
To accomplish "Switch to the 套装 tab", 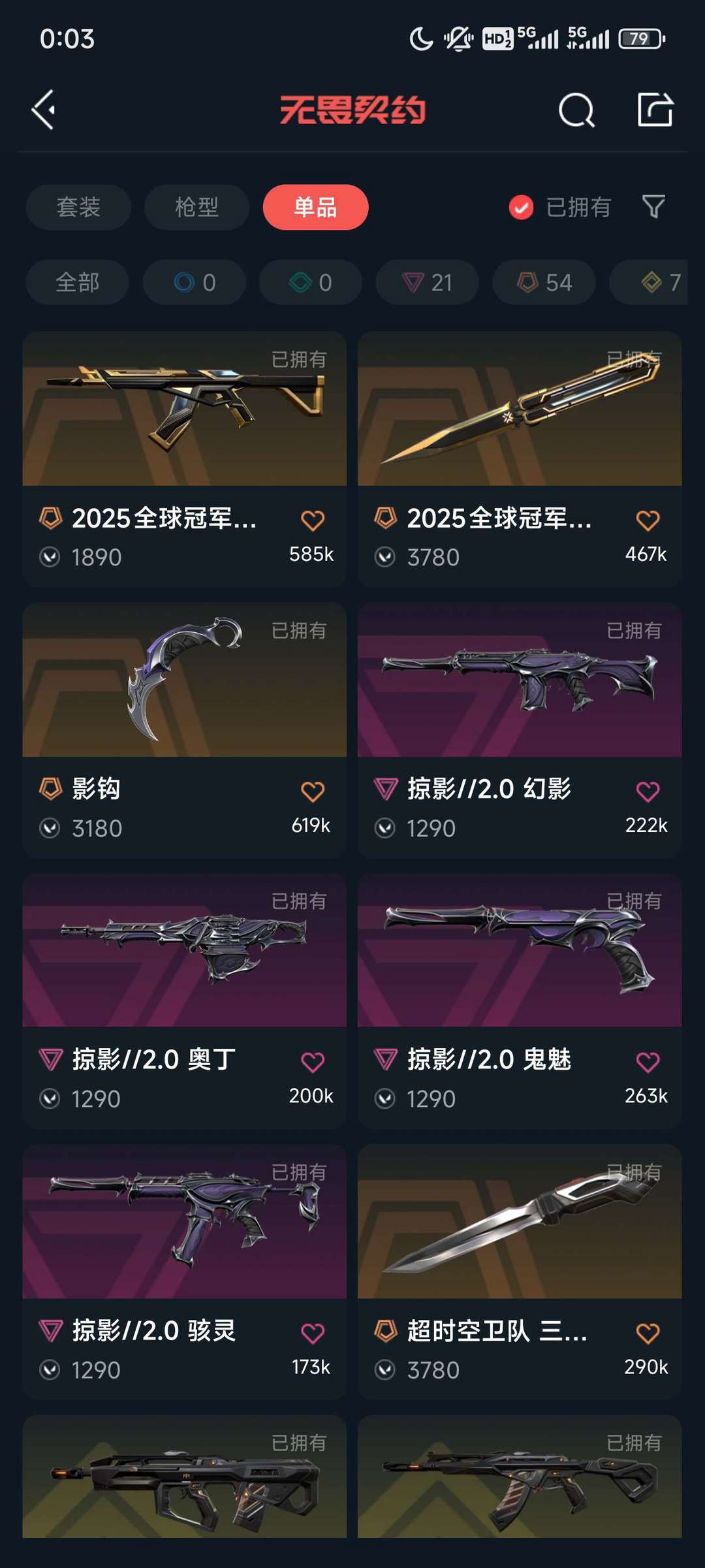I will click(78, 207).
